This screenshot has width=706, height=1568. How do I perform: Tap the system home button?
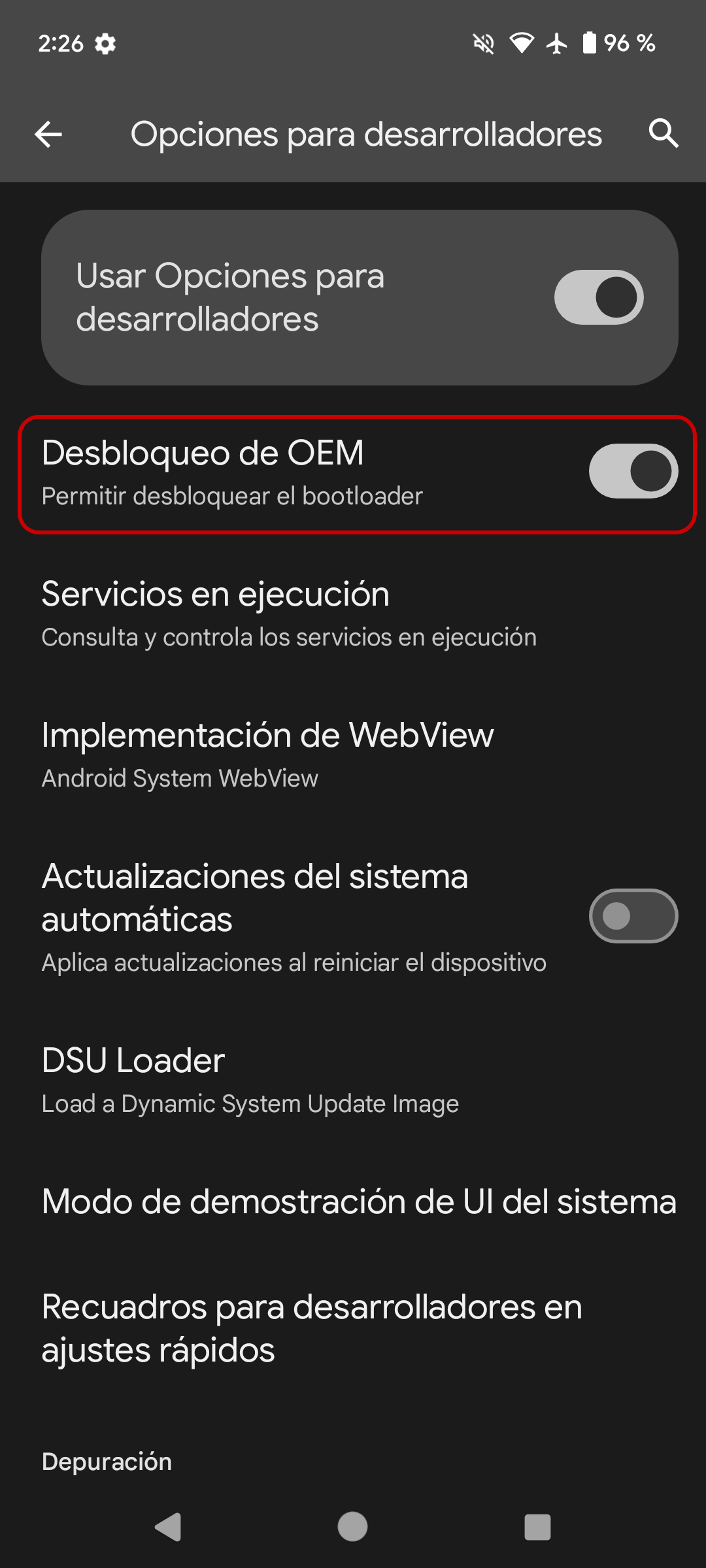click(352, 1527)
